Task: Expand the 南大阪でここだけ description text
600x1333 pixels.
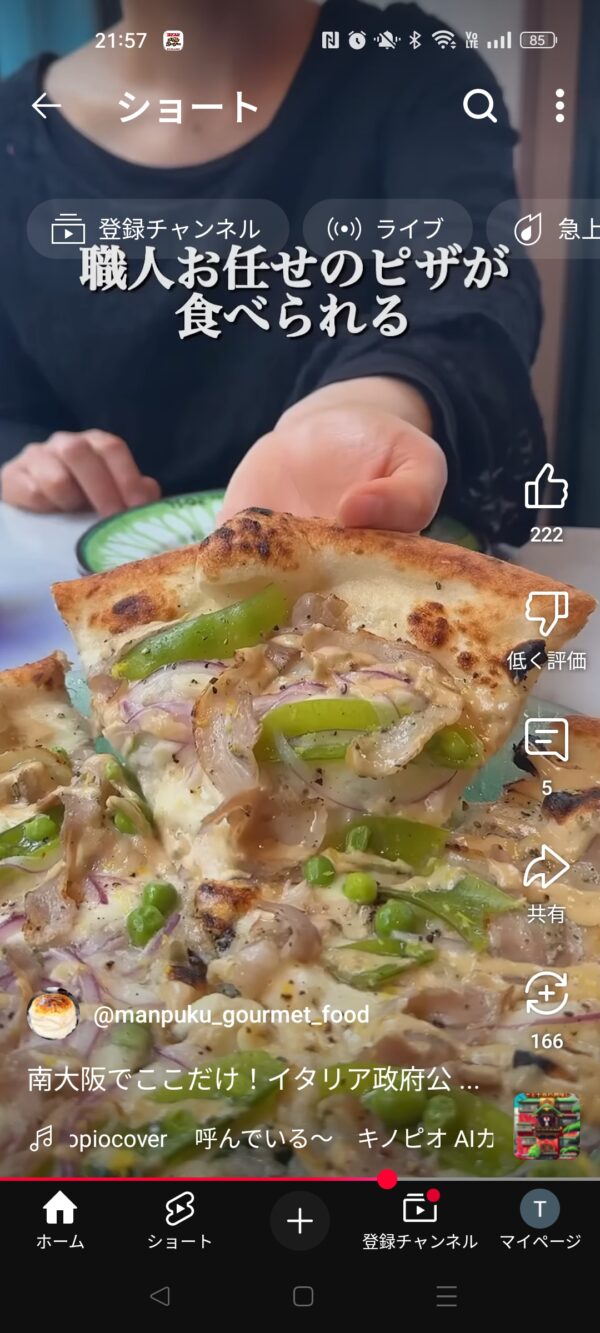Action: (253, 1082)
